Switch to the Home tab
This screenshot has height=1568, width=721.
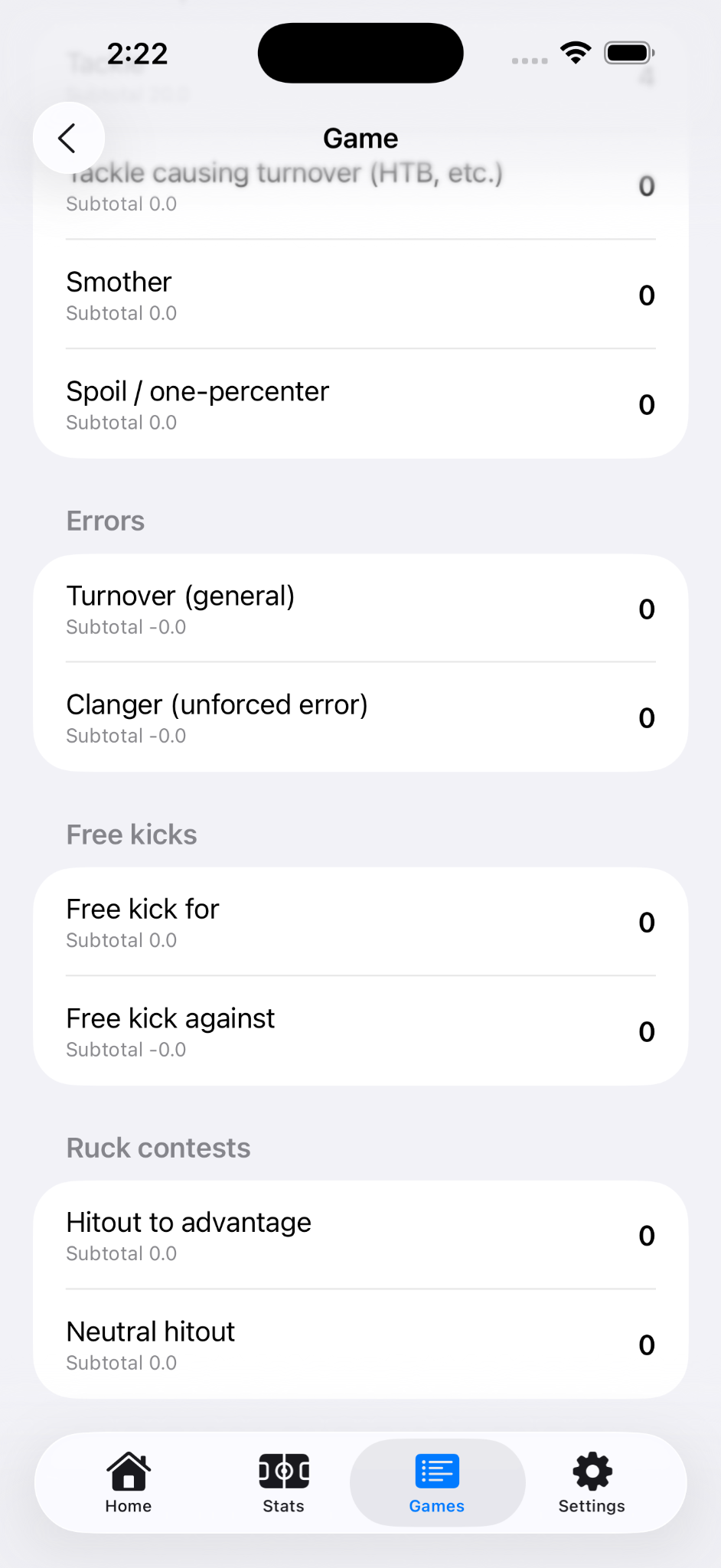coord(129,1483)
